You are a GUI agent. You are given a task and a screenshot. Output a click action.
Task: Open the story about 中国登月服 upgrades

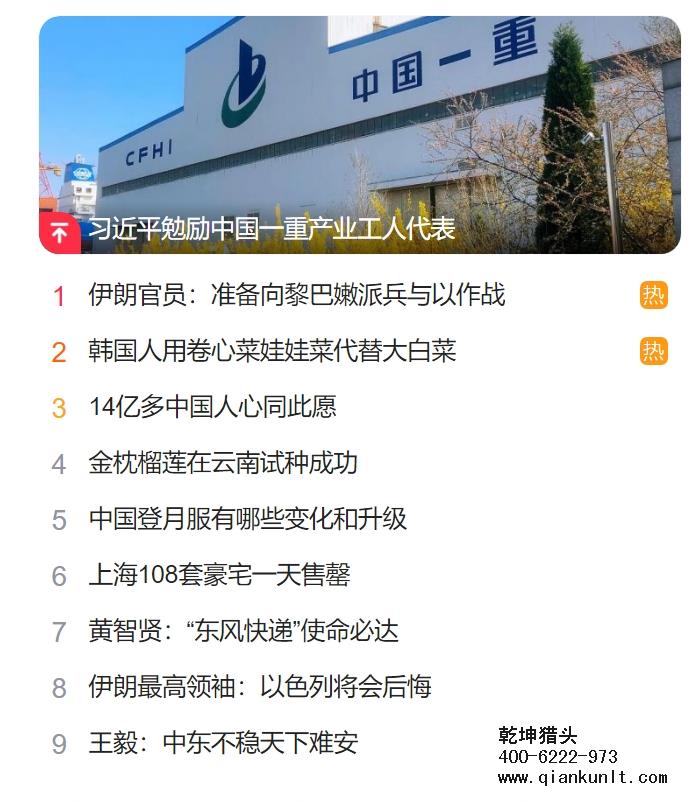click(x=247, y=519)
